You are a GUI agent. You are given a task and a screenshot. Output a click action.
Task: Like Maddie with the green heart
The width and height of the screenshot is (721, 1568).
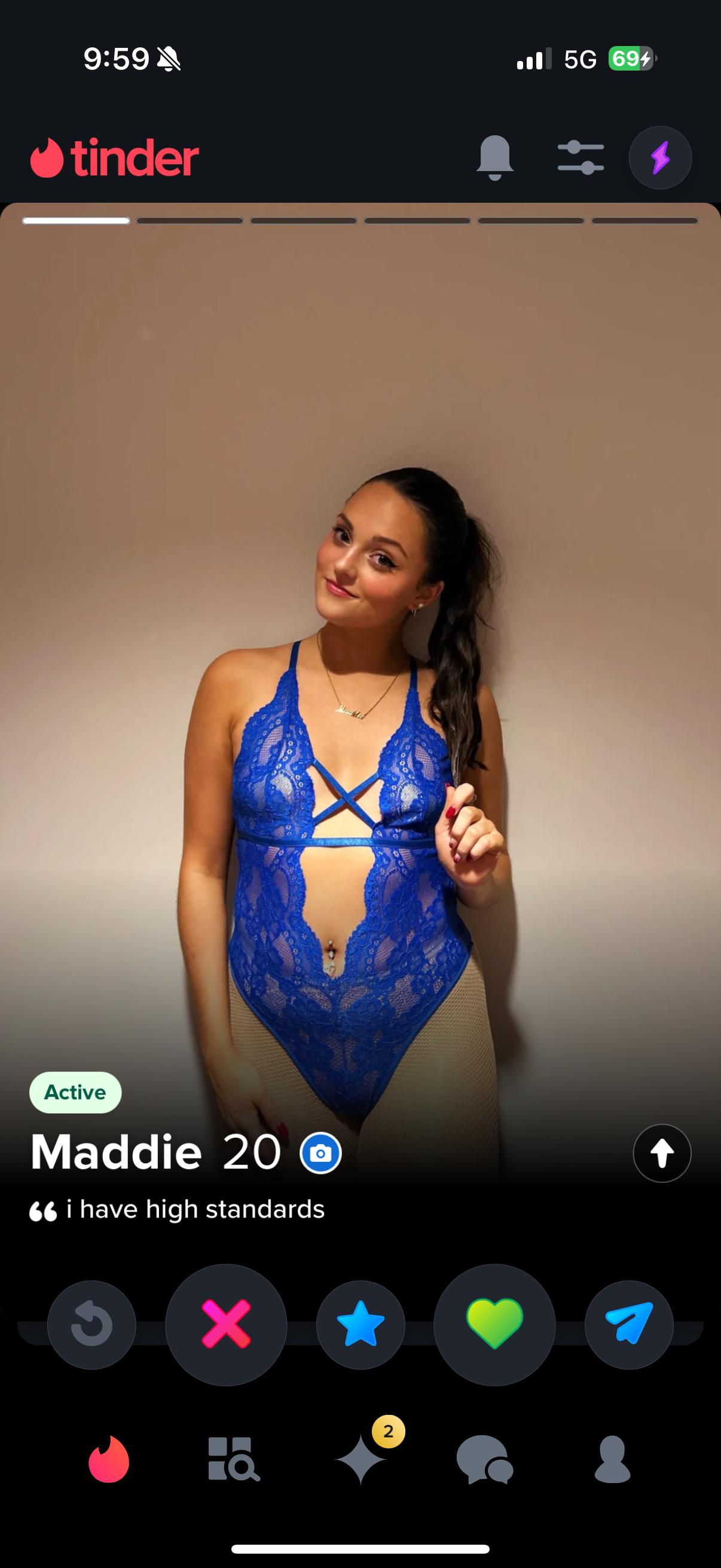tap(494, 1325)
